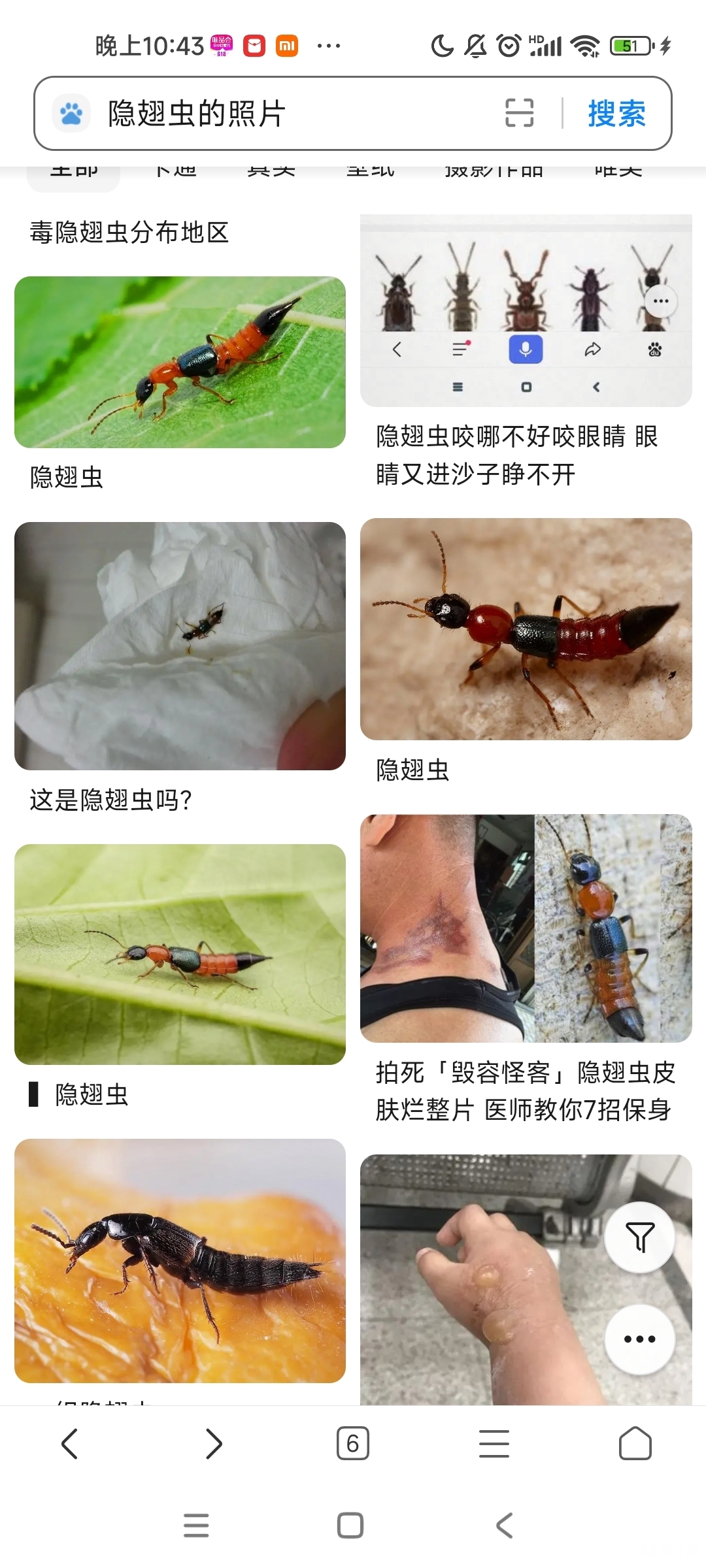Go to the browser home page
Screen dimensions: 706x1568
click(635, 1443)
